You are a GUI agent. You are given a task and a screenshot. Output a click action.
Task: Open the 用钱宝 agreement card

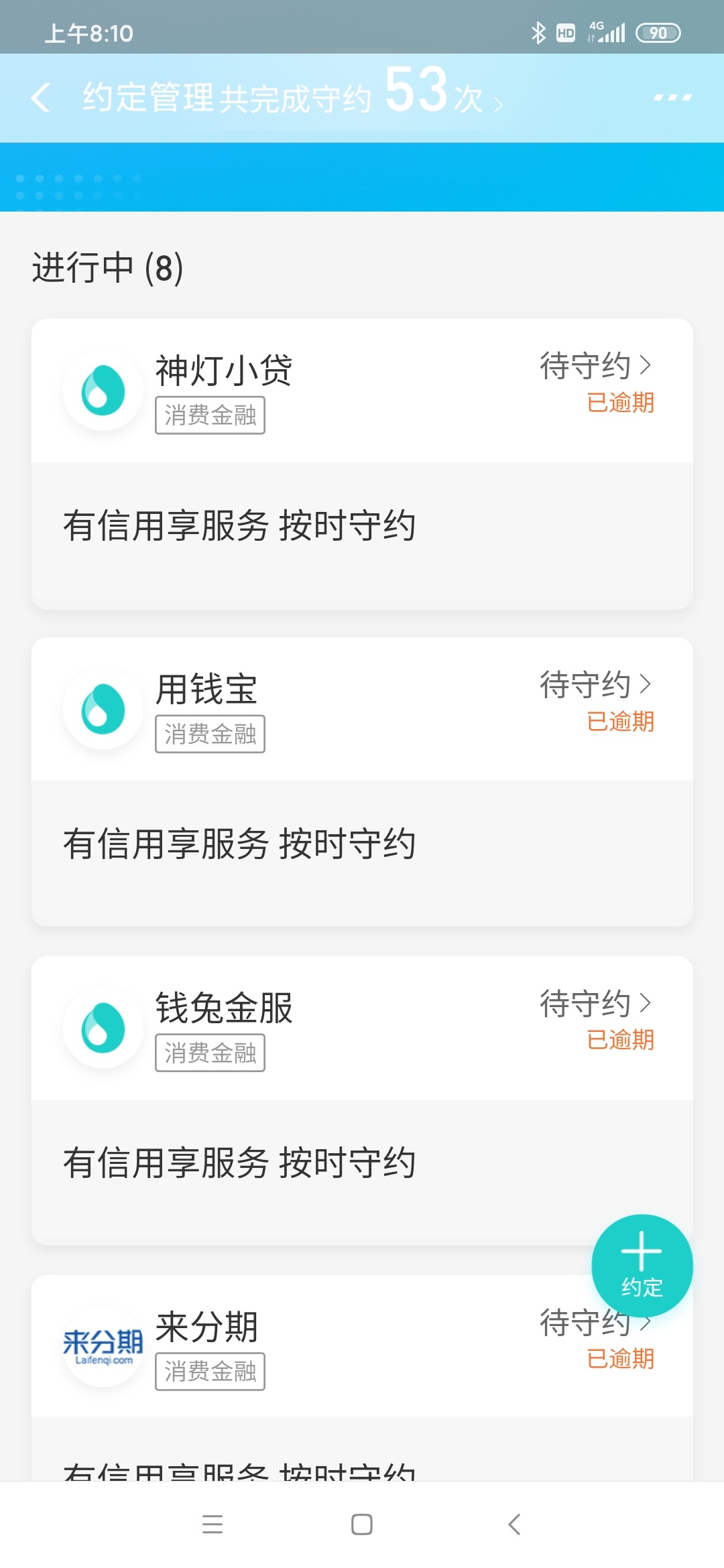click(362, 782)
